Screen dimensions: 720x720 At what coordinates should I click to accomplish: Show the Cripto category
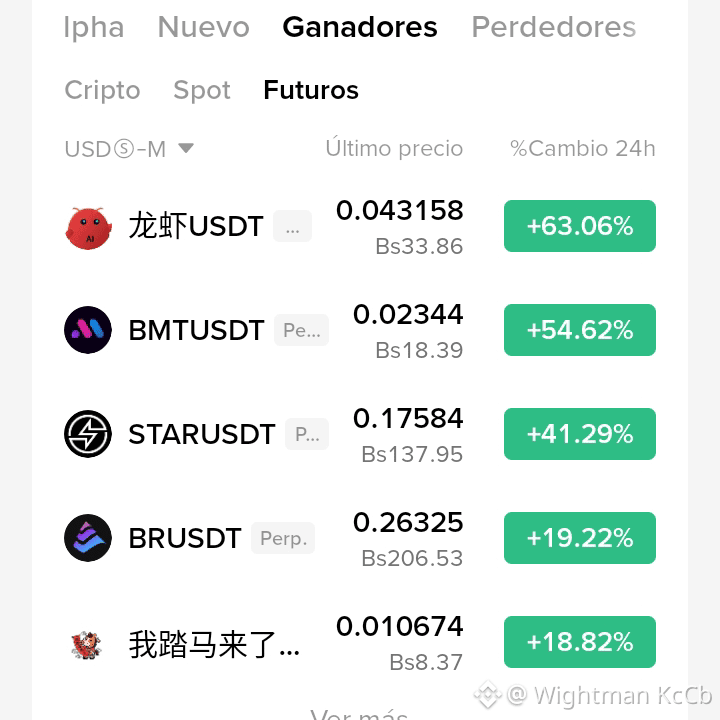click(102, 90)
